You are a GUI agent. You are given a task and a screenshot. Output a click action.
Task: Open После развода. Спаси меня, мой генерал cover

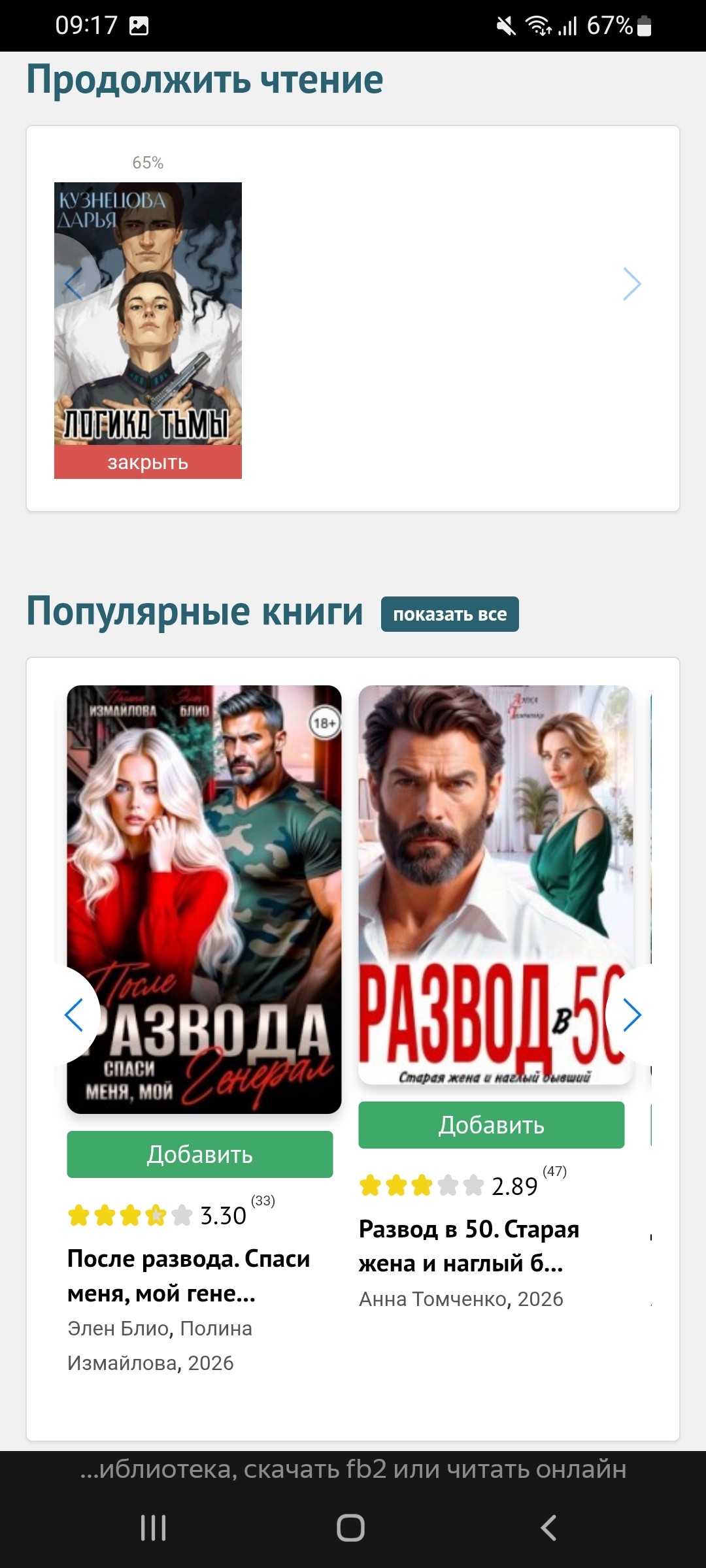pyautogui.click(x=204, y=849)
